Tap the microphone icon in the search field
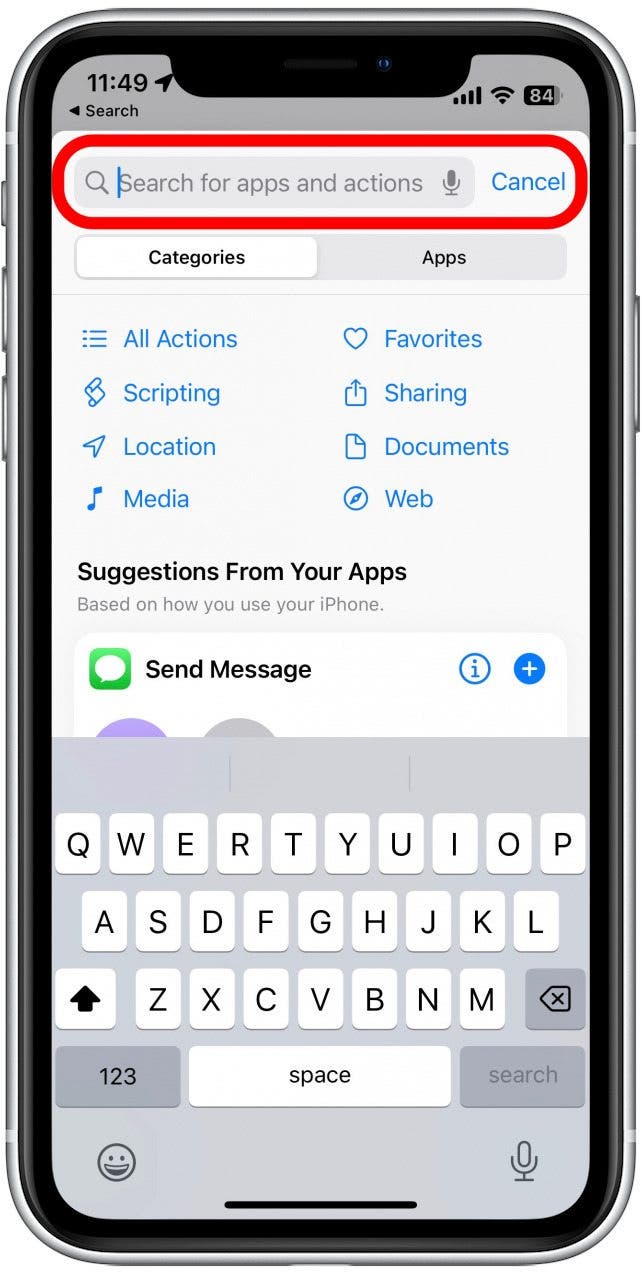Image resolution: width=642 pixels, height=1274 pixels. click(451, 183)
